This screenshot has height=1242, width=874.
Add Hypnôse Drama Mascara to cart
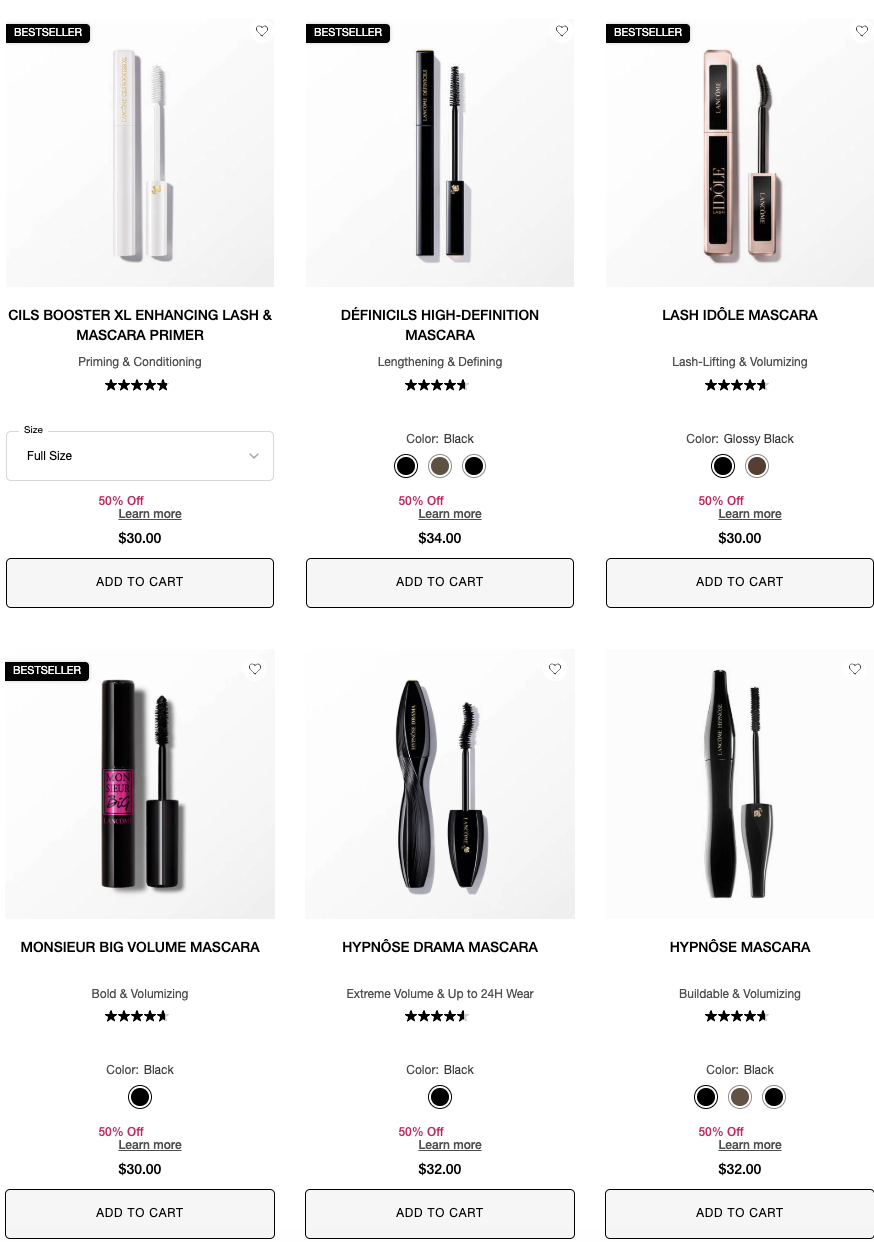440,1213
